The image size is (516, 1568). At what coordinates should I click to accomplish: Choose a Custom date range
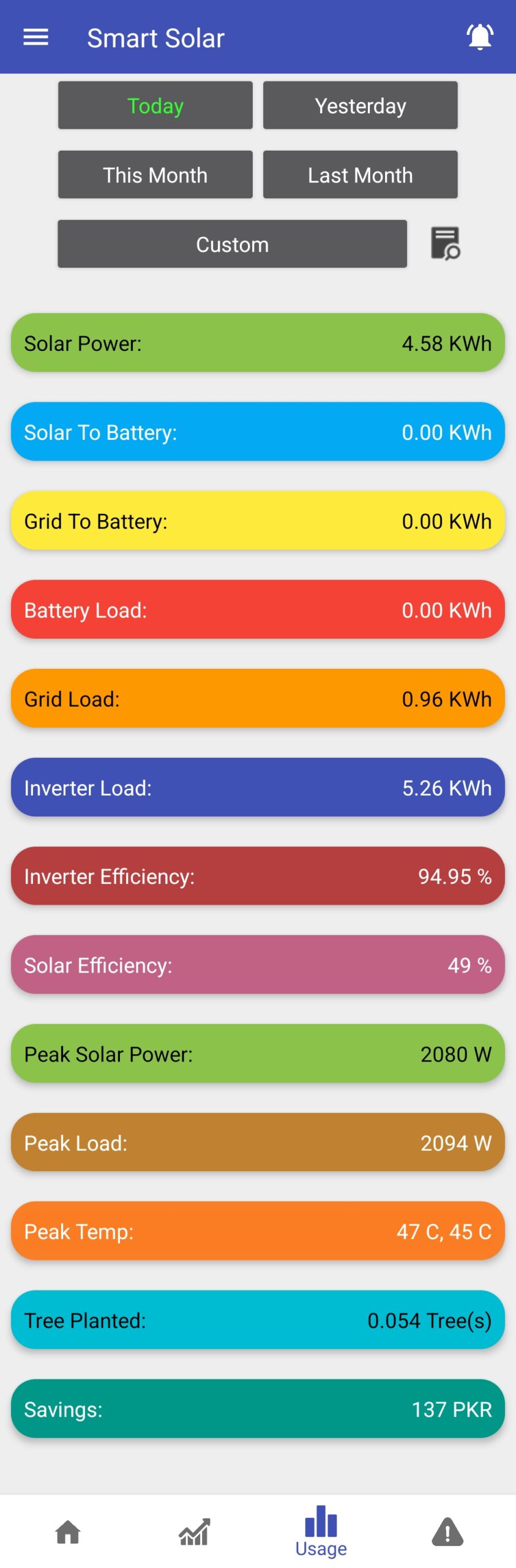[x=232, y=244]
